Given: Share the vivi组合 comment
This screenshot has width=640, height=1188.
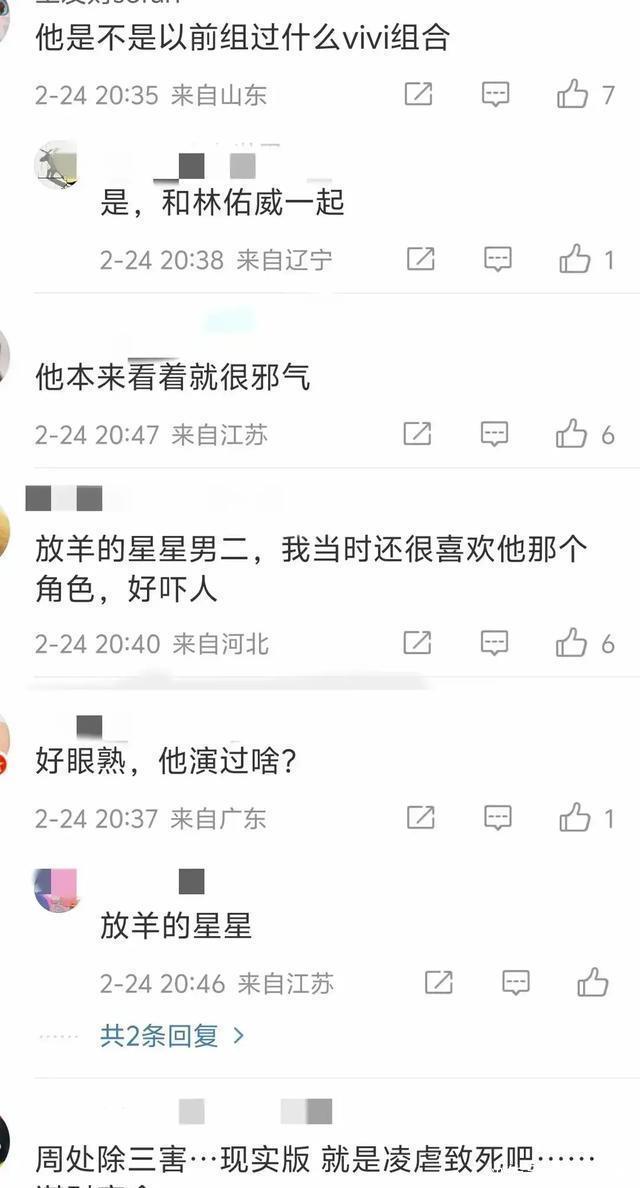Looking at the screenshot, I should 418,95.
